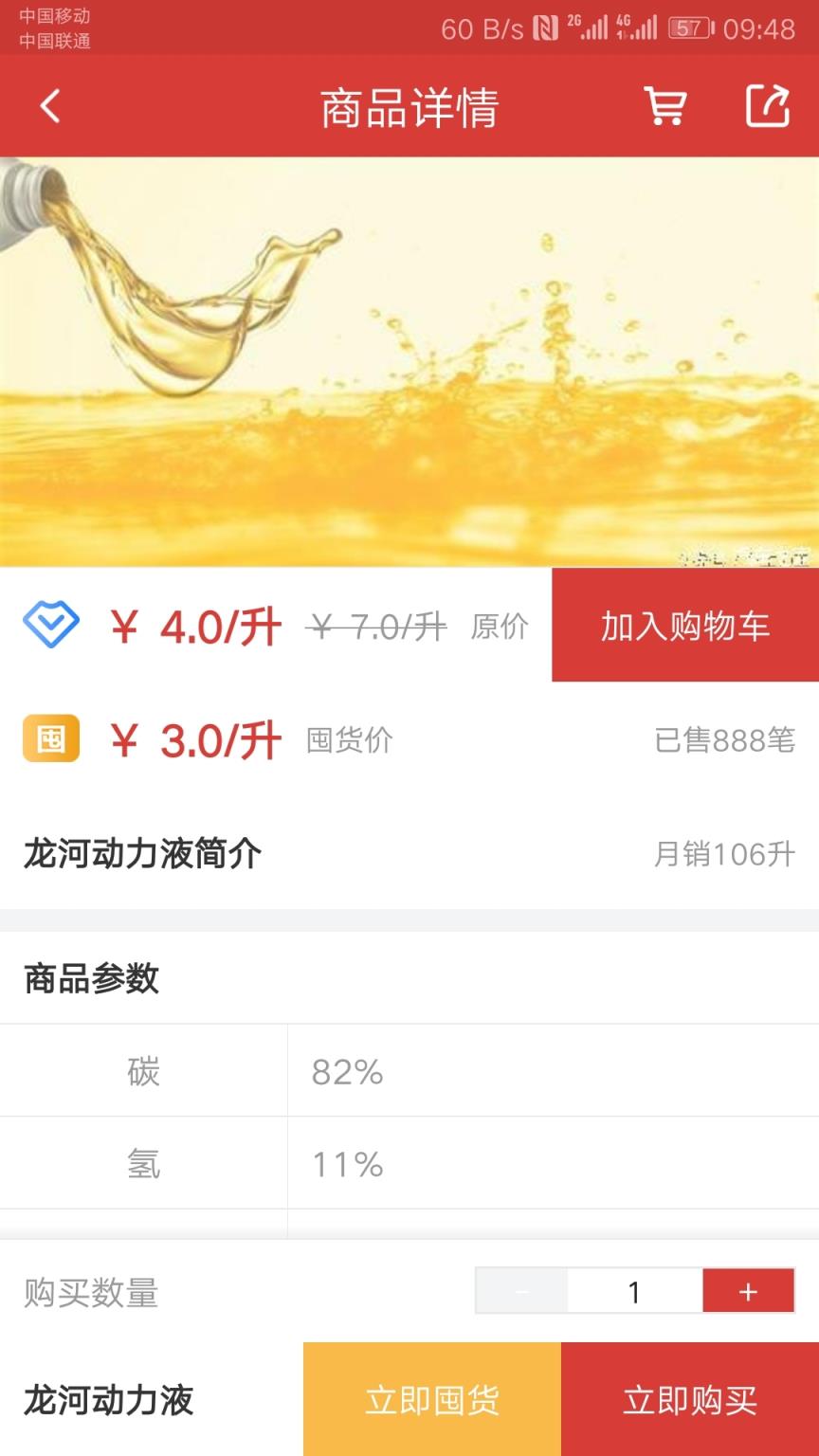Tap the orange 囤 stockpile badge icon

tap(49, 739)
